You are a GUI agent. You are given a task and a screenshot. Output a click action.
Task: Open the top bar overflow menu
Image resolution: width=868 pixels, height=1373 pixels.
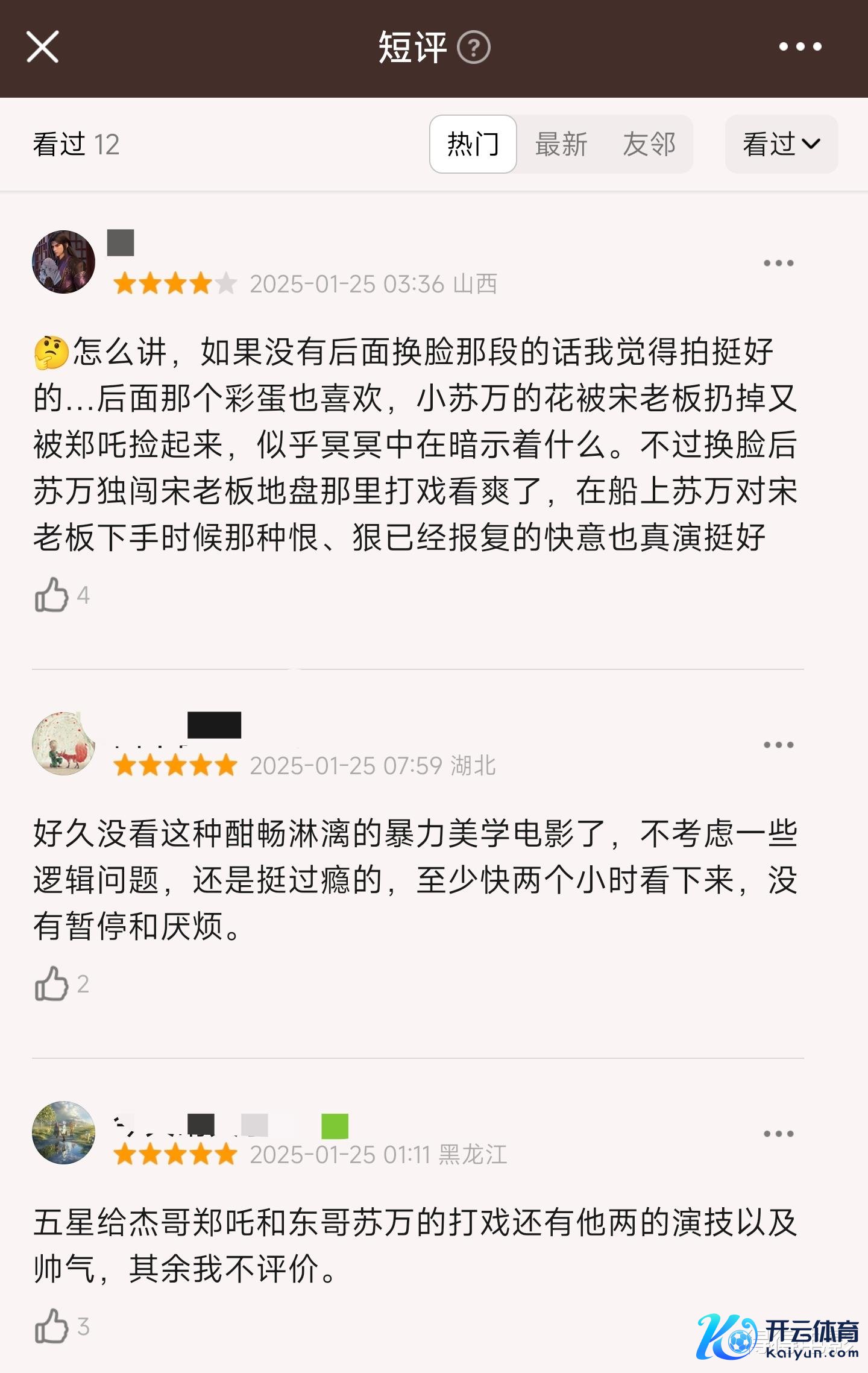tap(800, 47)
